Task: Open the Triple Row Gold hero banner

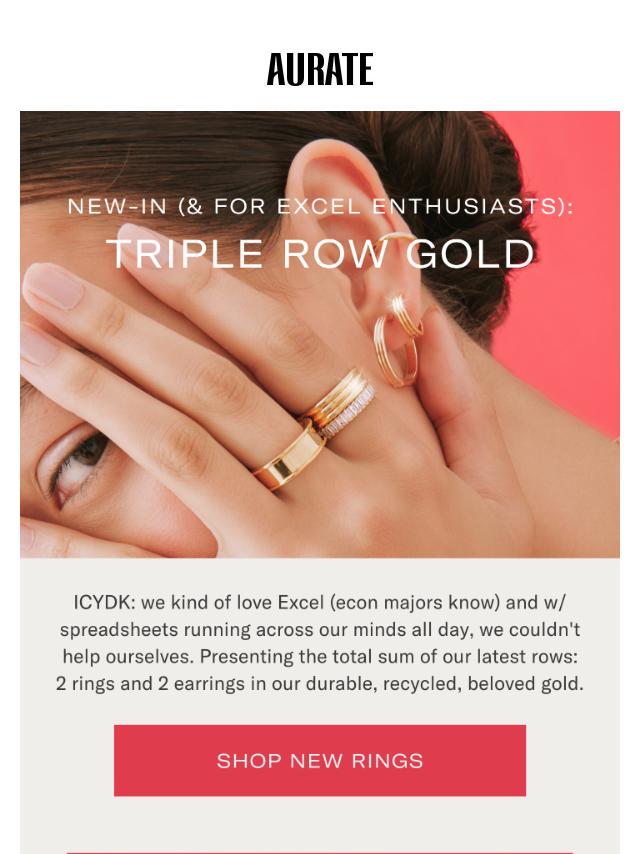Action: coord(320,335)
